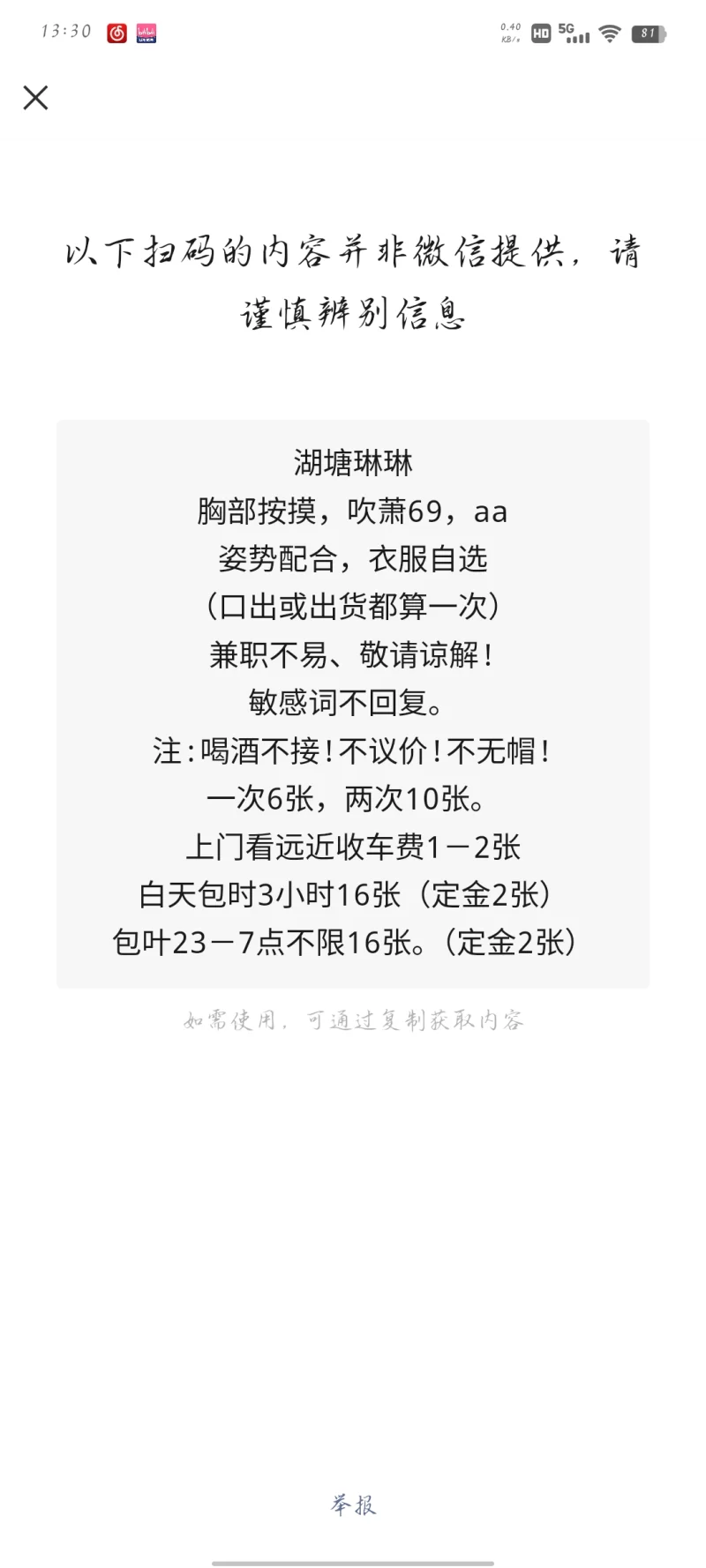The width and height of the screenshot is (706, 1568).
Task: Close the scanned content page
Action: point(35,98)
